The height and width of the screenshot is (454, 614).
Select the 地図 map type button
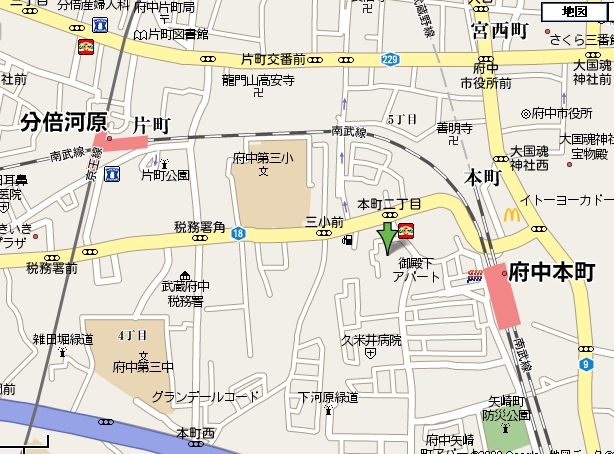(575, 12)
